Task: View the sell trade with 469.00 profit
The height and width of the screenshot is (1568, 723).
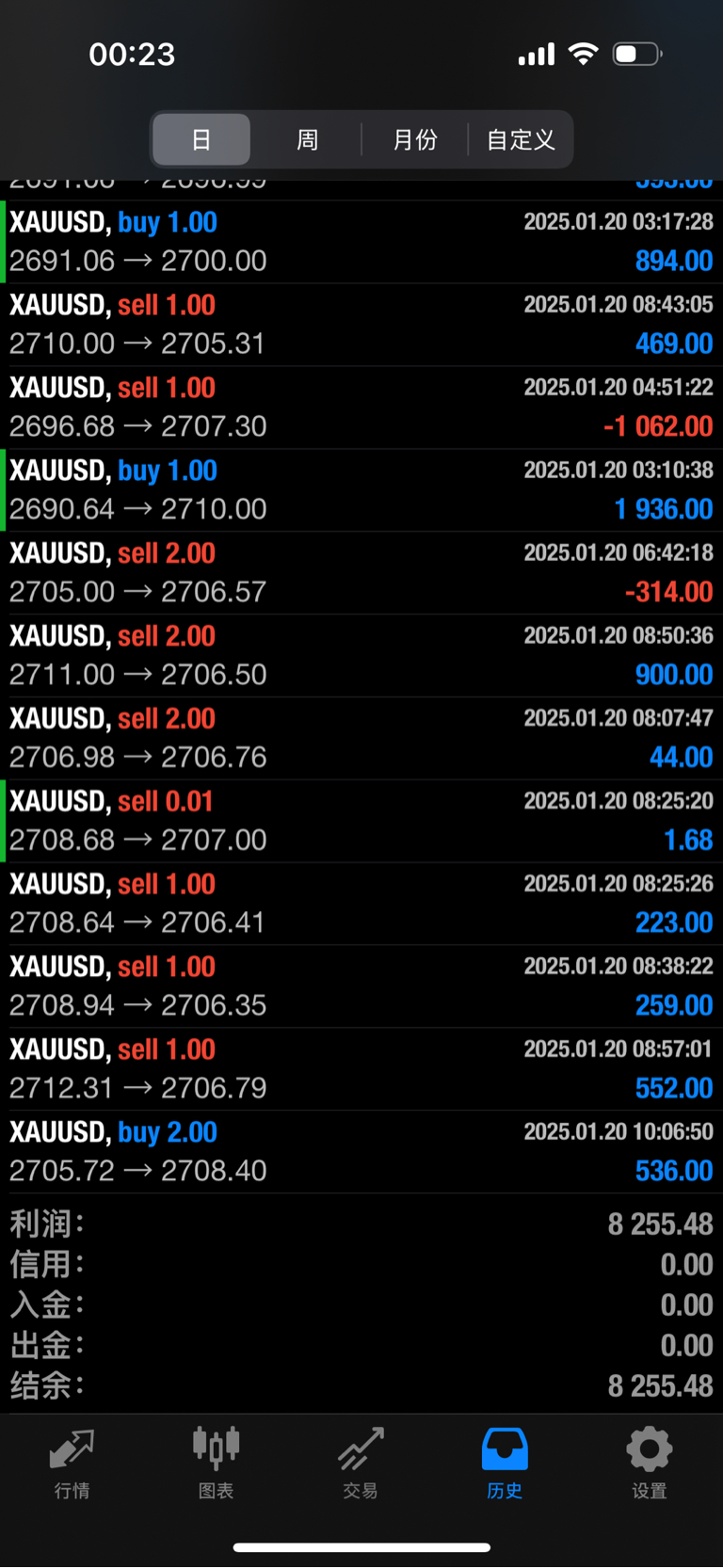Action: [x=361, y=325]
